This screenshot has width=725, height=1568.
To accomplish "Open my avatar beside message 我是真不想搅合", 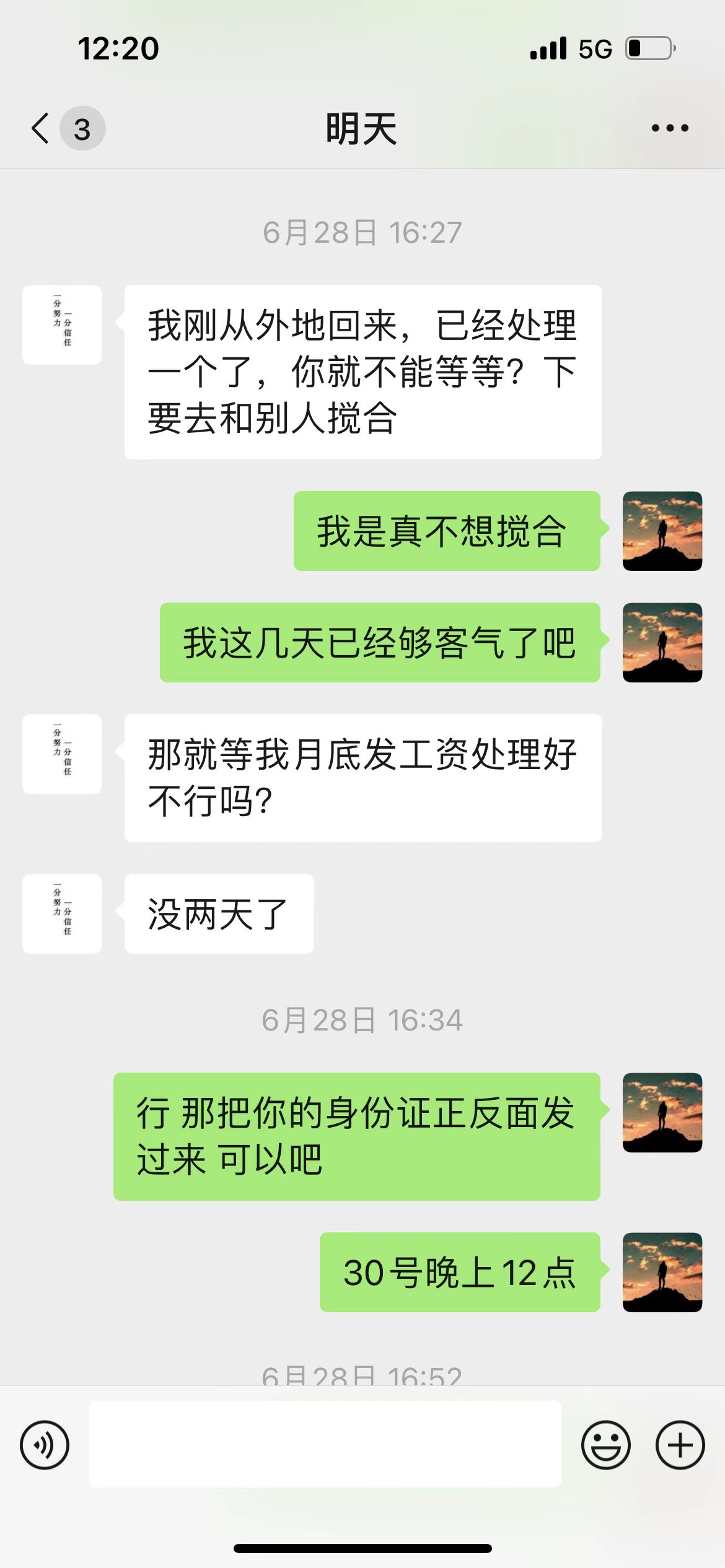I will (x=662, y=531).
